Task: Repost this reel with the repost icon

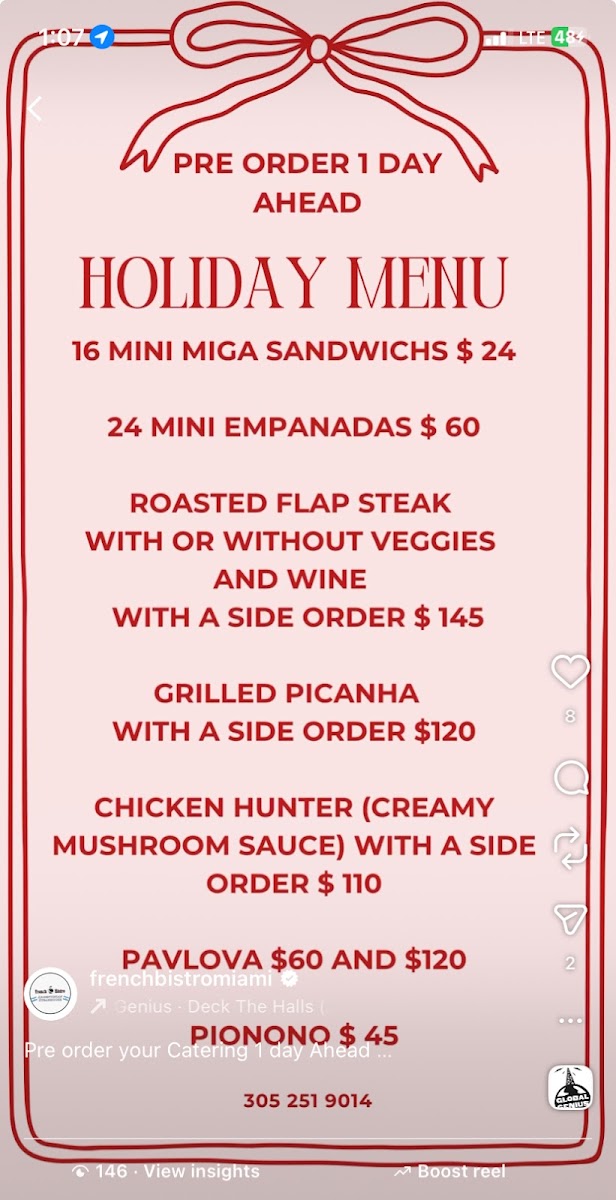Action: coord(570,845)
